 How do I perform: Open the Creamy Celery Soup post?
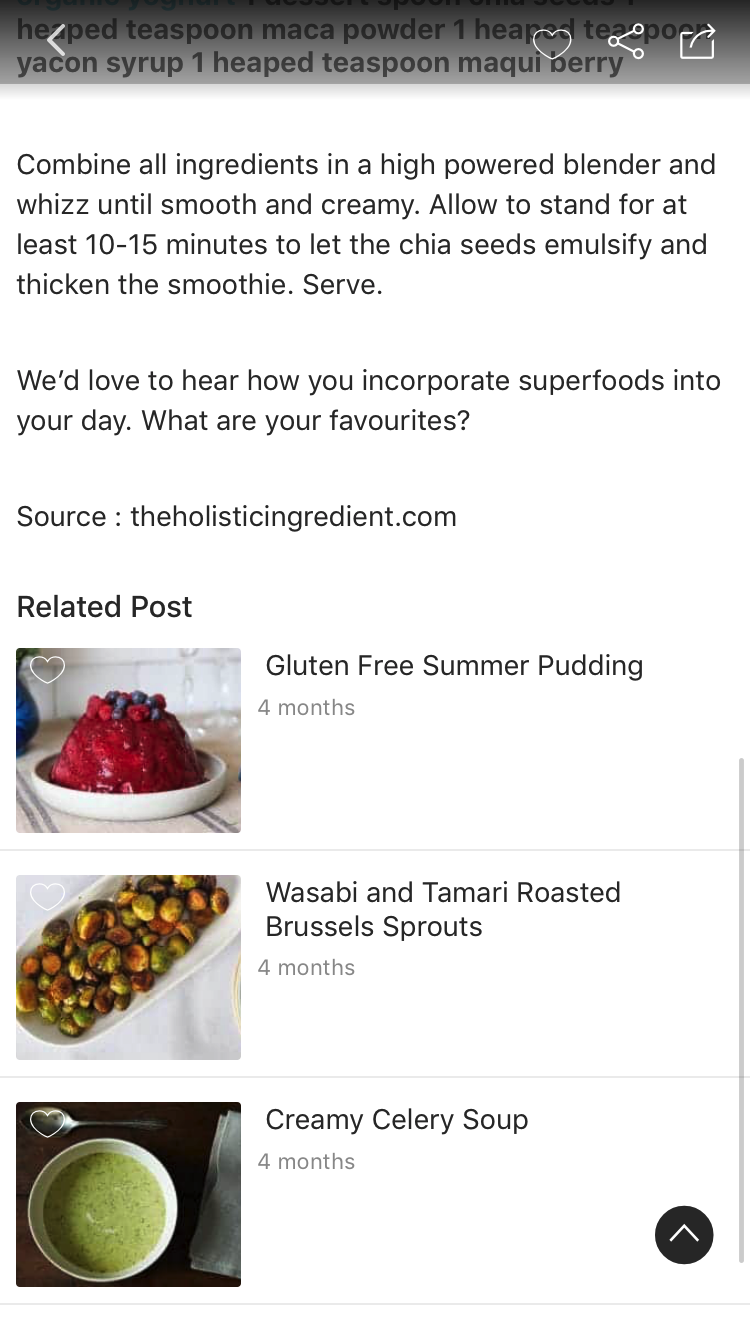tap(396, 1120)
